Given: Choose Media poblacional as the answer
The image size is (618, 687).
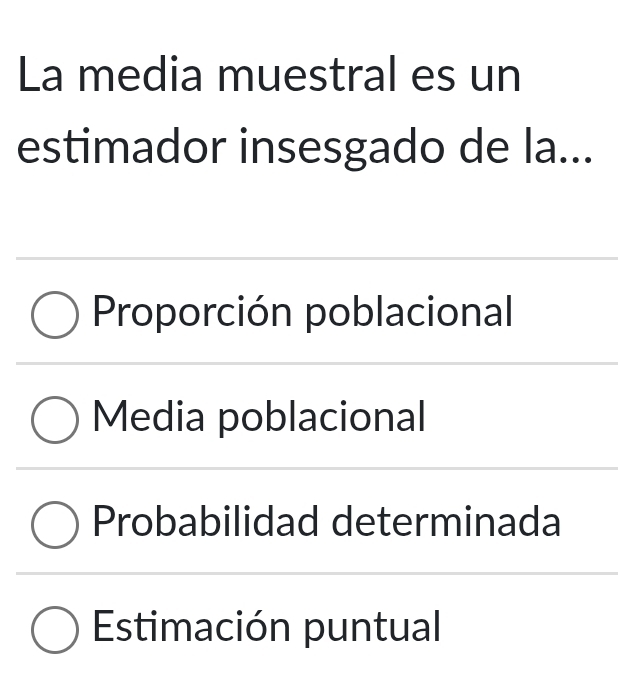Looking at the screenshot, I should (x=56, y=419).
